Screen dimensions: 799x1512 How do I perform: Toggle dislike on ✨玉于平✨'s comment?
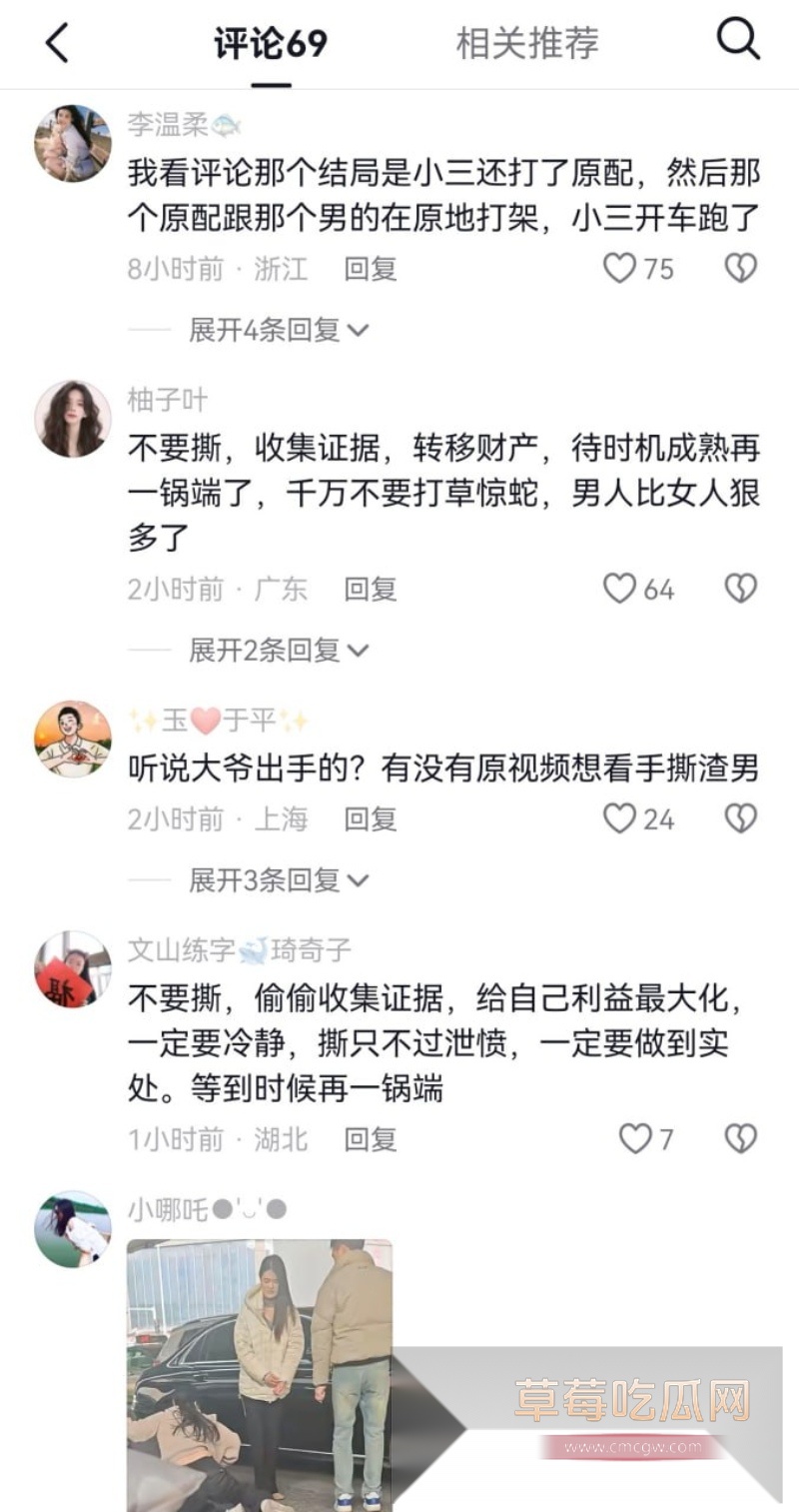(x=739, y=819)
